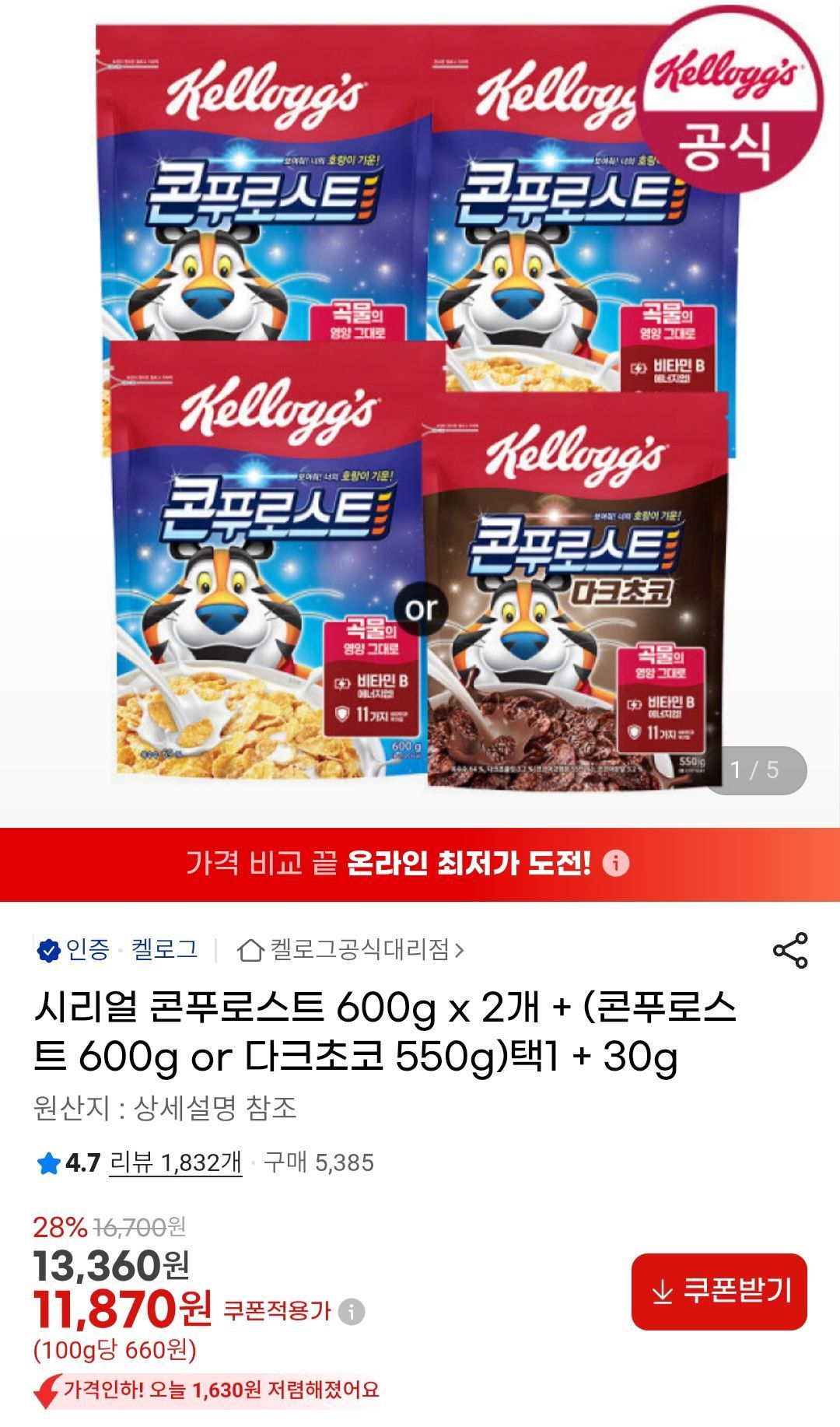Show info about 쿠폰적용가 price

pyautogui.click(x=352, y=1311)
